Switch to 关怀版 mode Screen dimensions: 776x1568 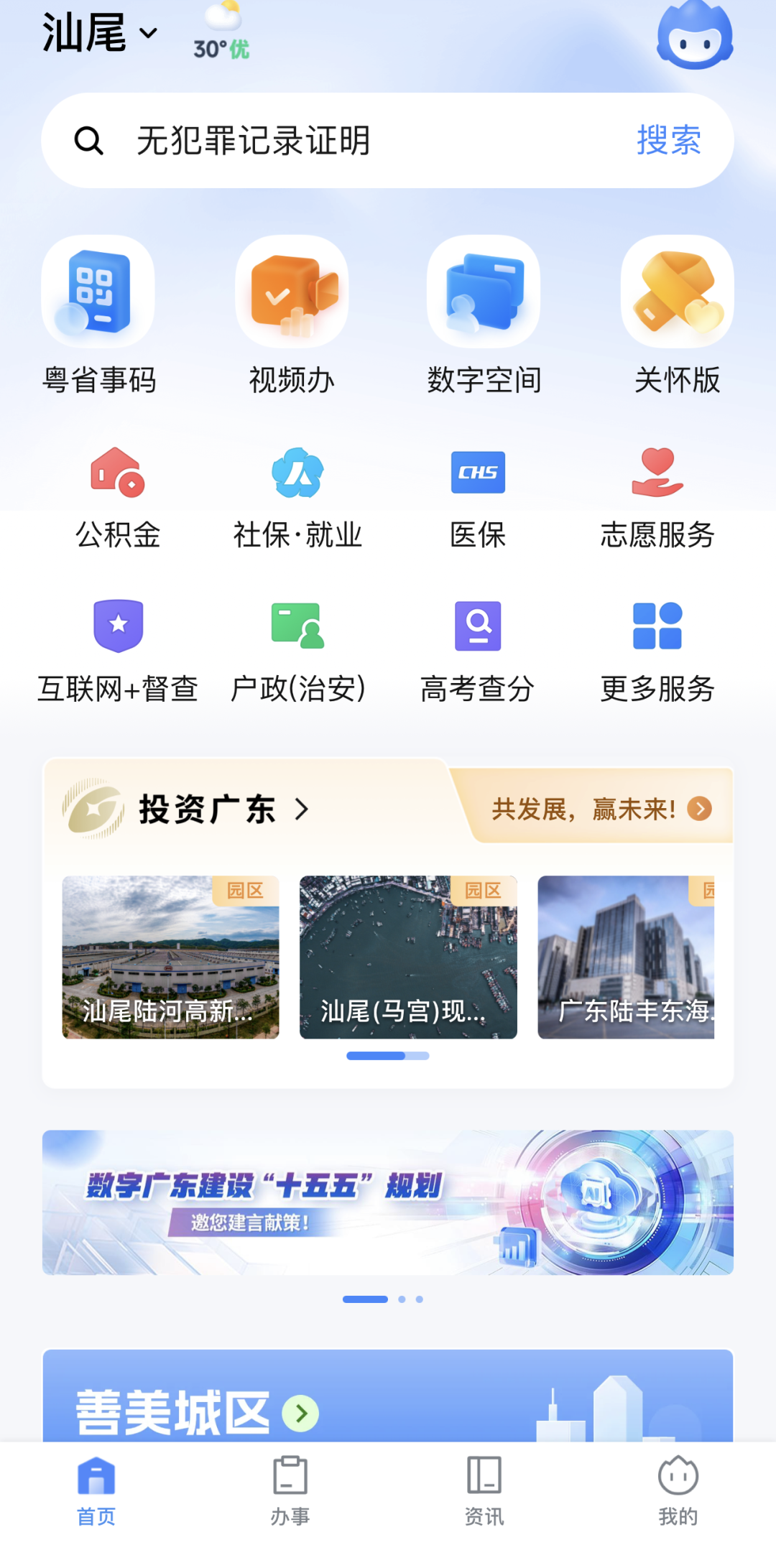click(x=677, y=316)
